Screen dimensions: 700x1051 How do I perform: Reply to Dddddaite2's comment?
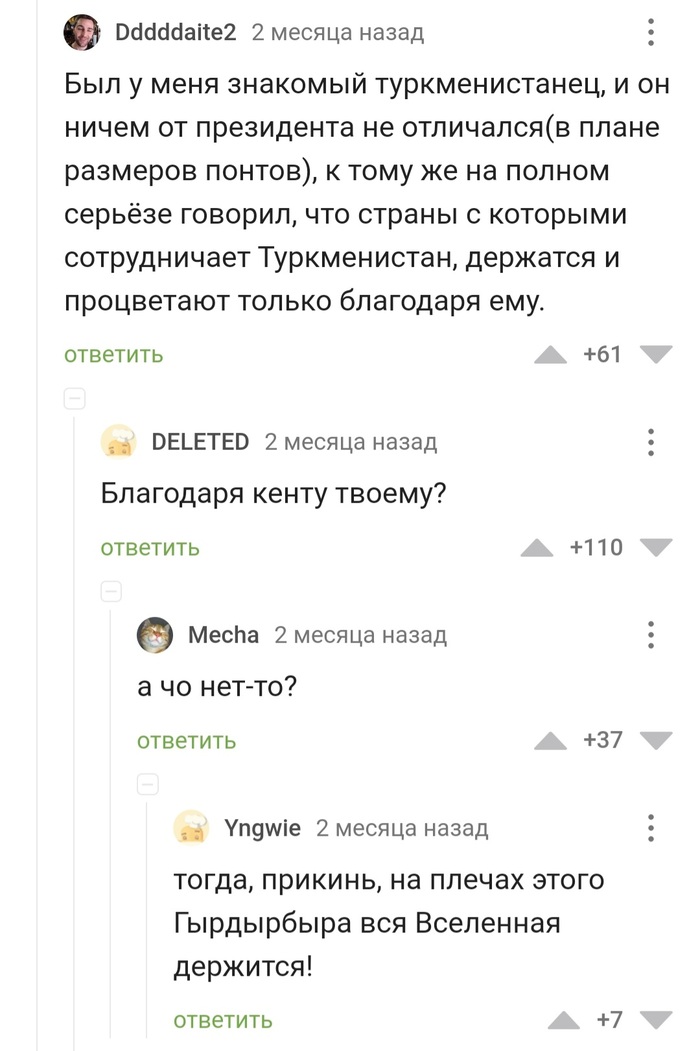114,355
